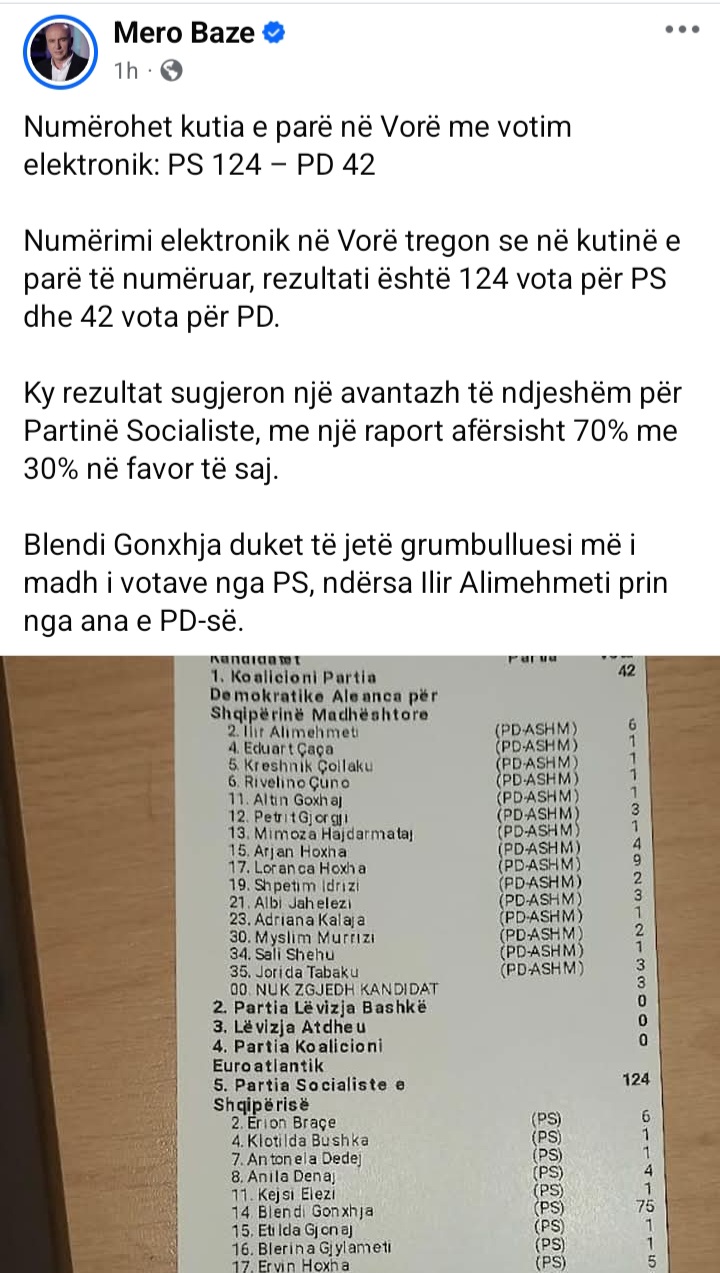Open the post's three-dot options menu

(x=683, y=30)
